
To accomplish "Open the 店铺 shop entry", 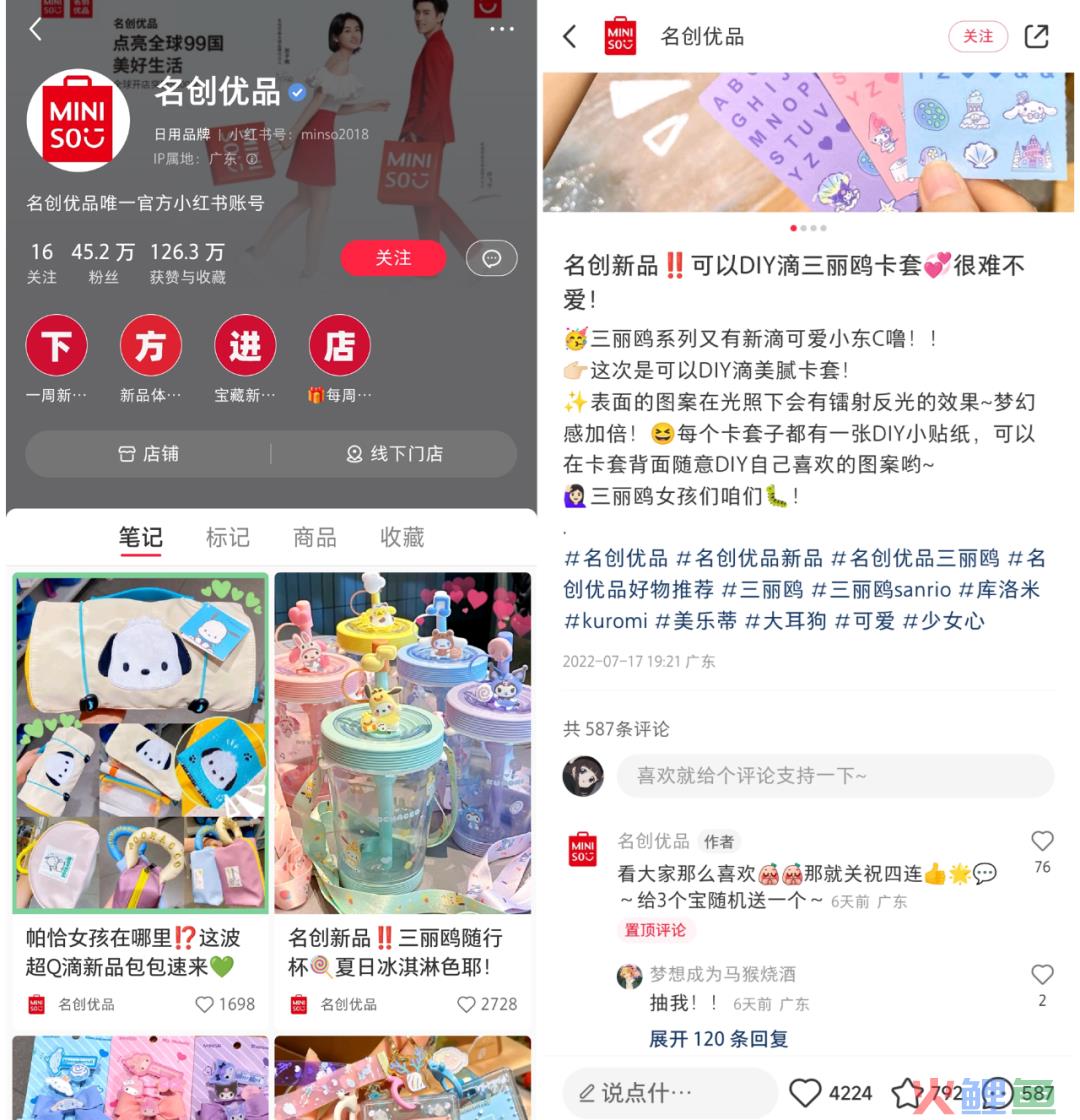I will click(148, 454).
